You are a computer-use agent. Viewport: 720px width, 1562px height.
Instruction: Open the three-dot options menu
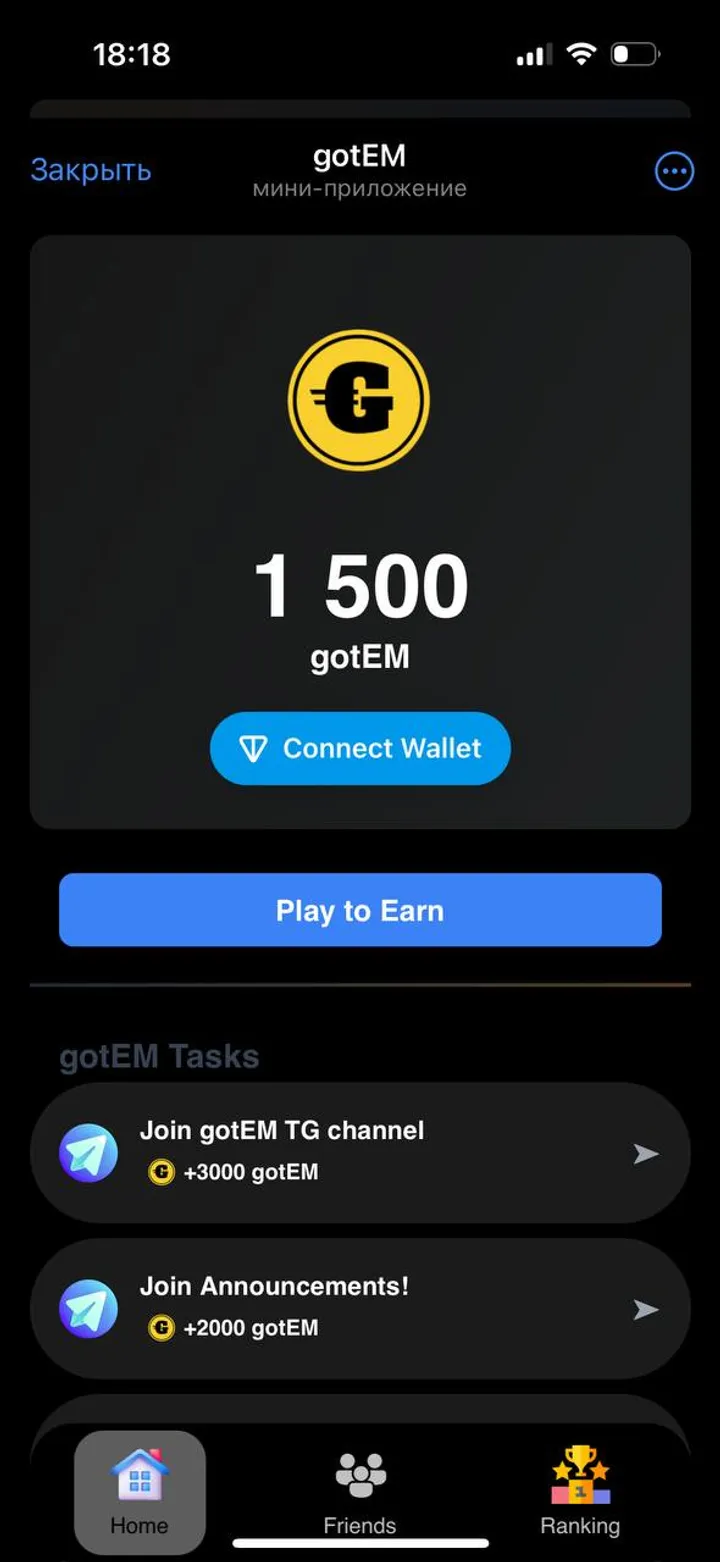(674, 171)
